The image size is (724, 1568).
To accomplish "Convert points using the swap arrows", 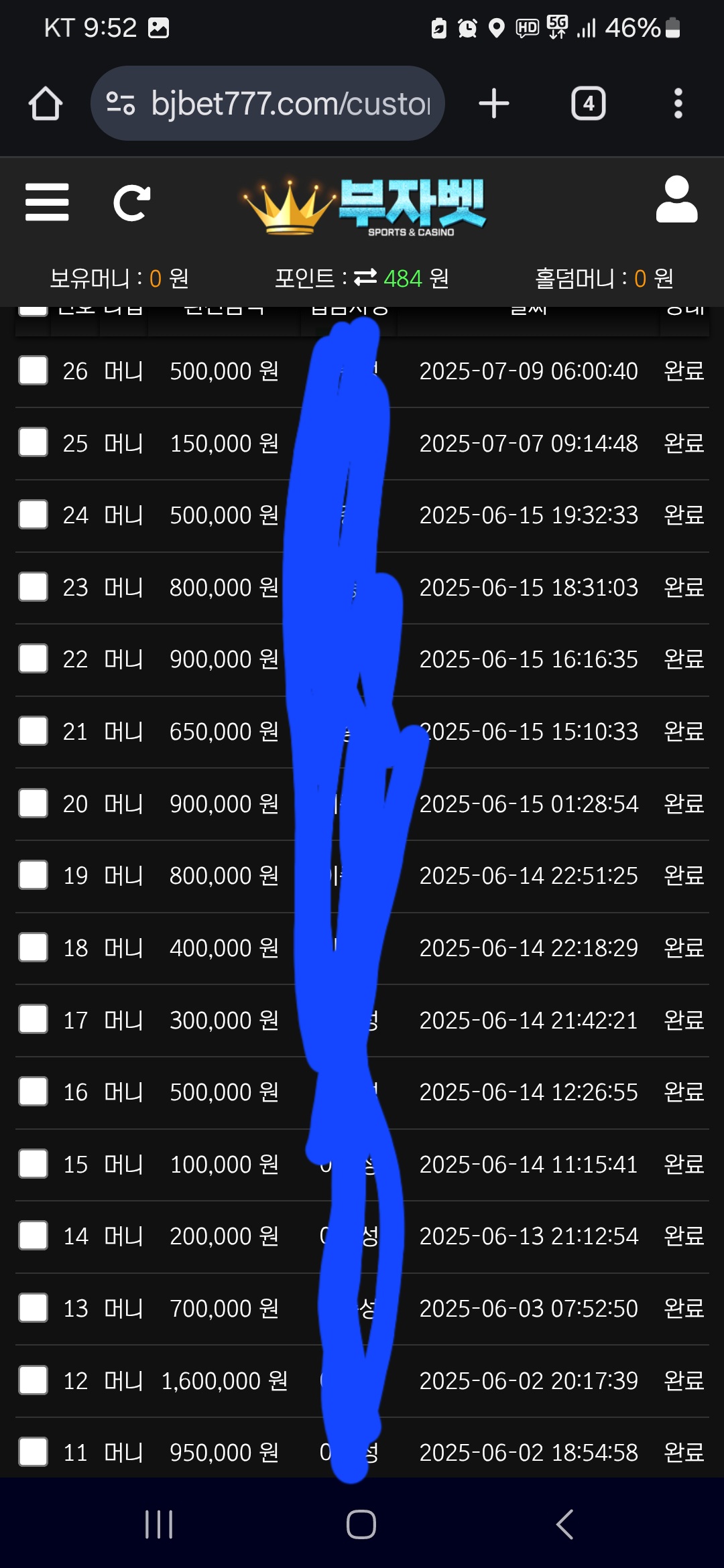I will coord(365,277).
